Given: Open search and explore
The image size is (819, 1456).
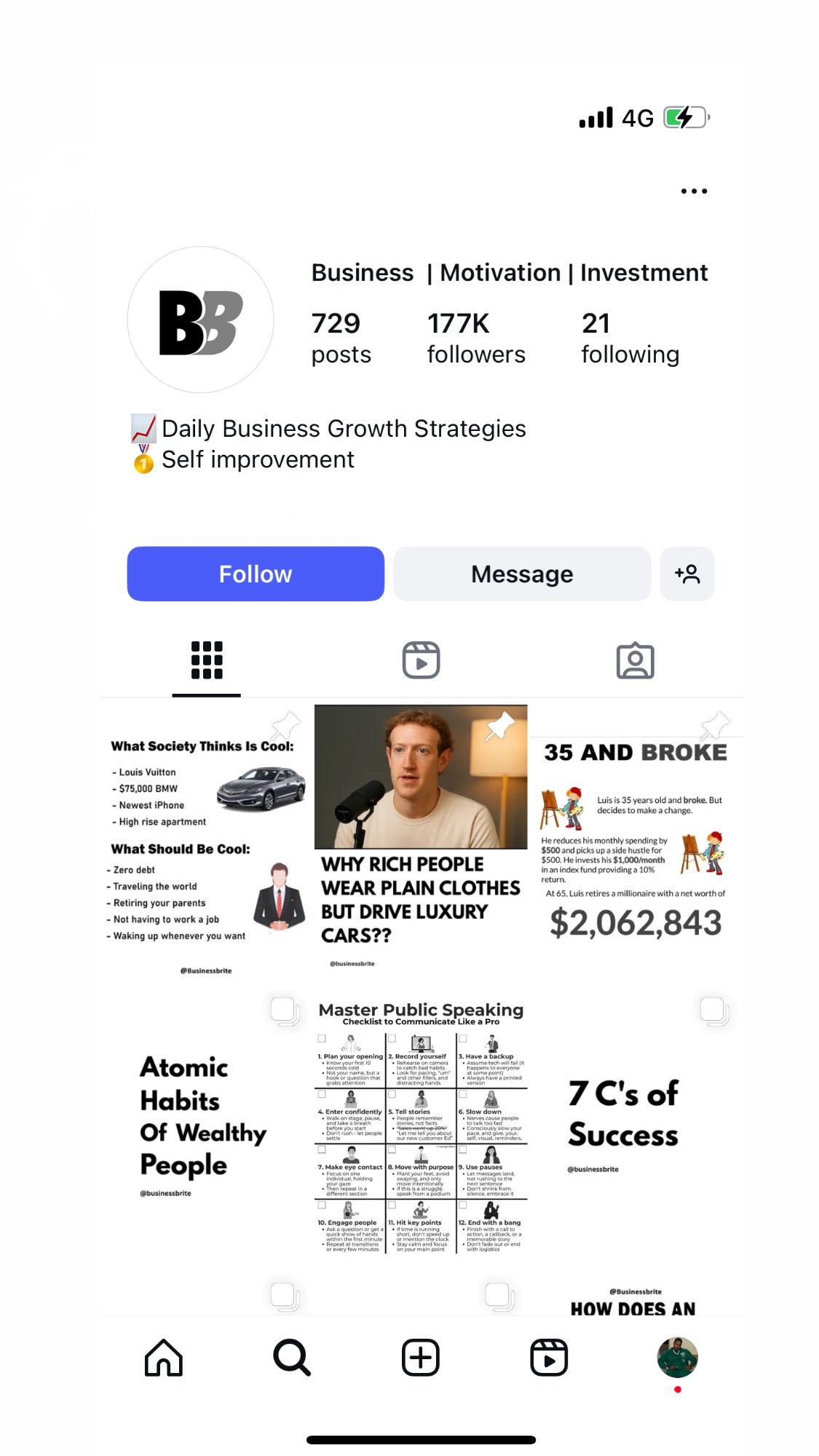Looking at the screenshot, I should tap(292, 1358).
